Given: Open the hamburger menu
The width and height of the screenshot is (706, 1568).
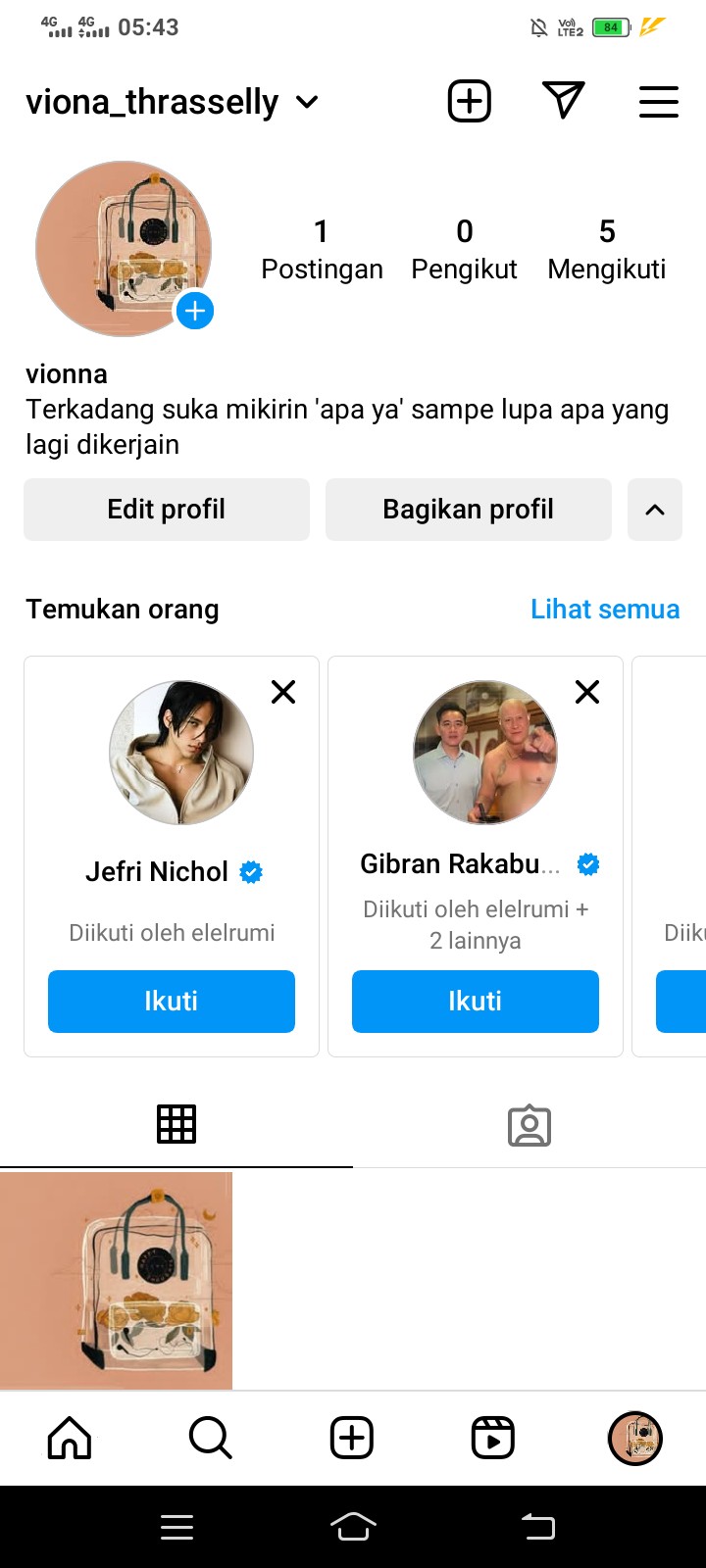Looking at the screenshot, I should coord(658,102).
